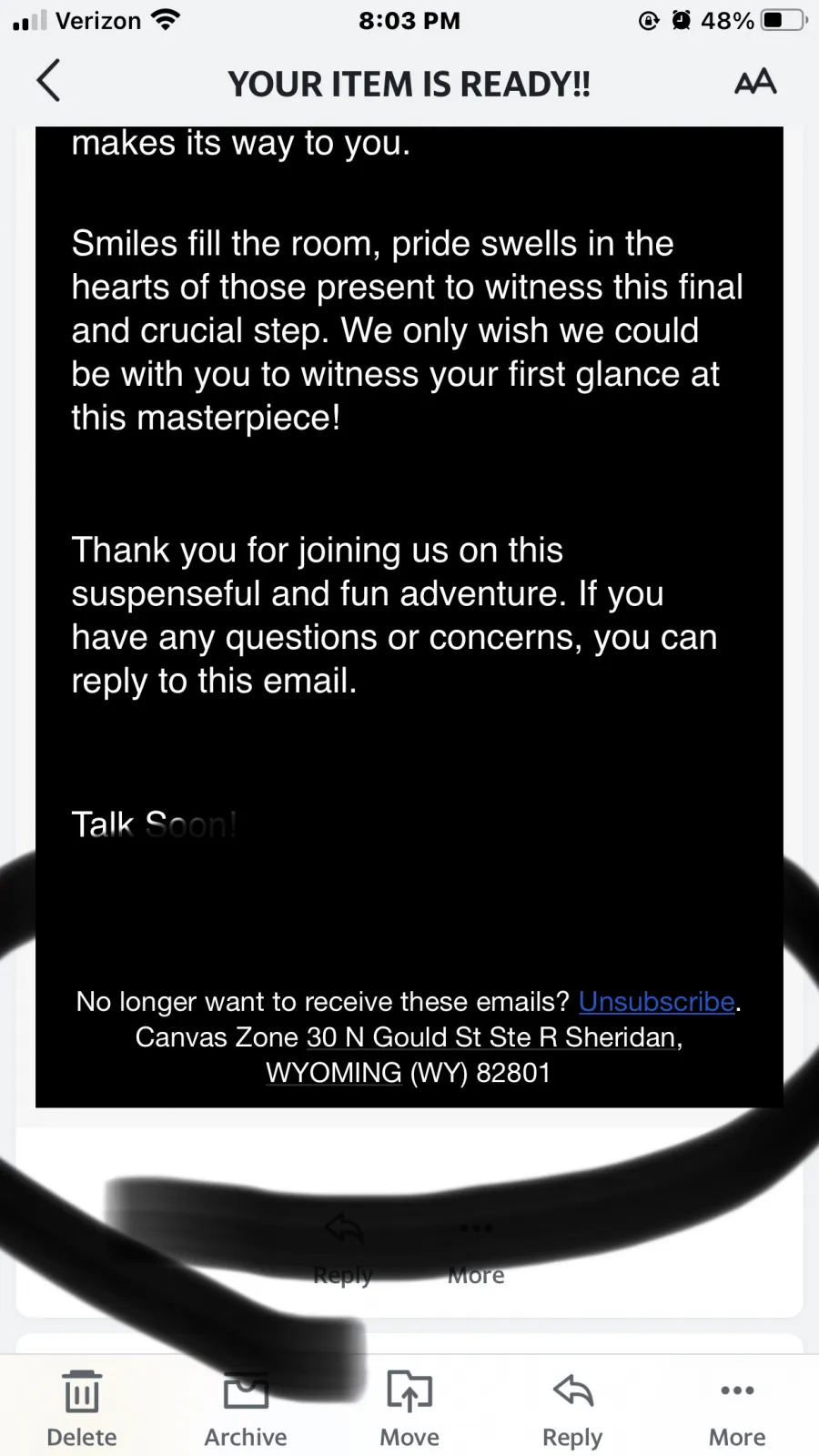Open the 30 N Gould St address link
The width and height of the screenshot is (819, 1456).
tap(495, 1037)
